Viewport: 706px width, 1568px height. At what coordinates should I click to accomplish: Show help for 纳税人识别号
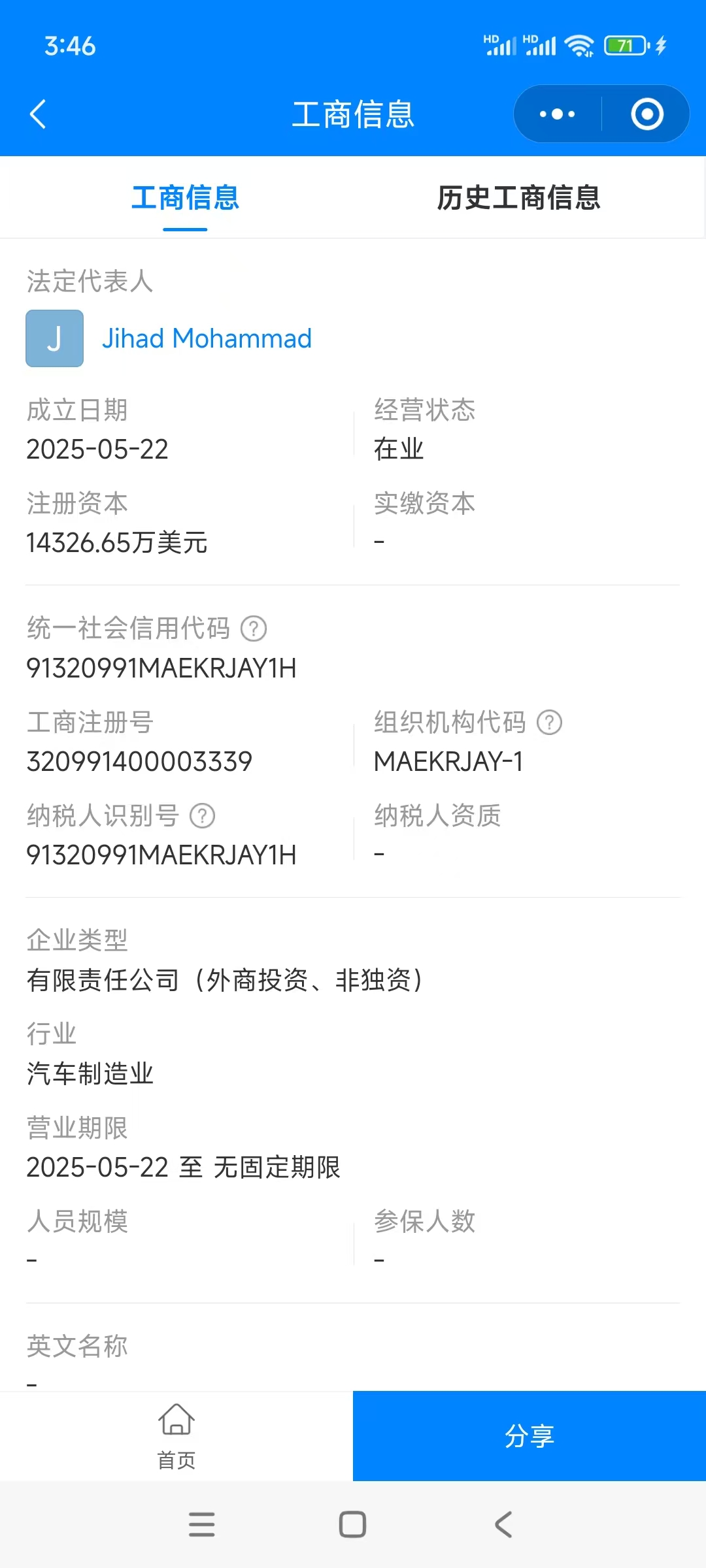[202, 816]
